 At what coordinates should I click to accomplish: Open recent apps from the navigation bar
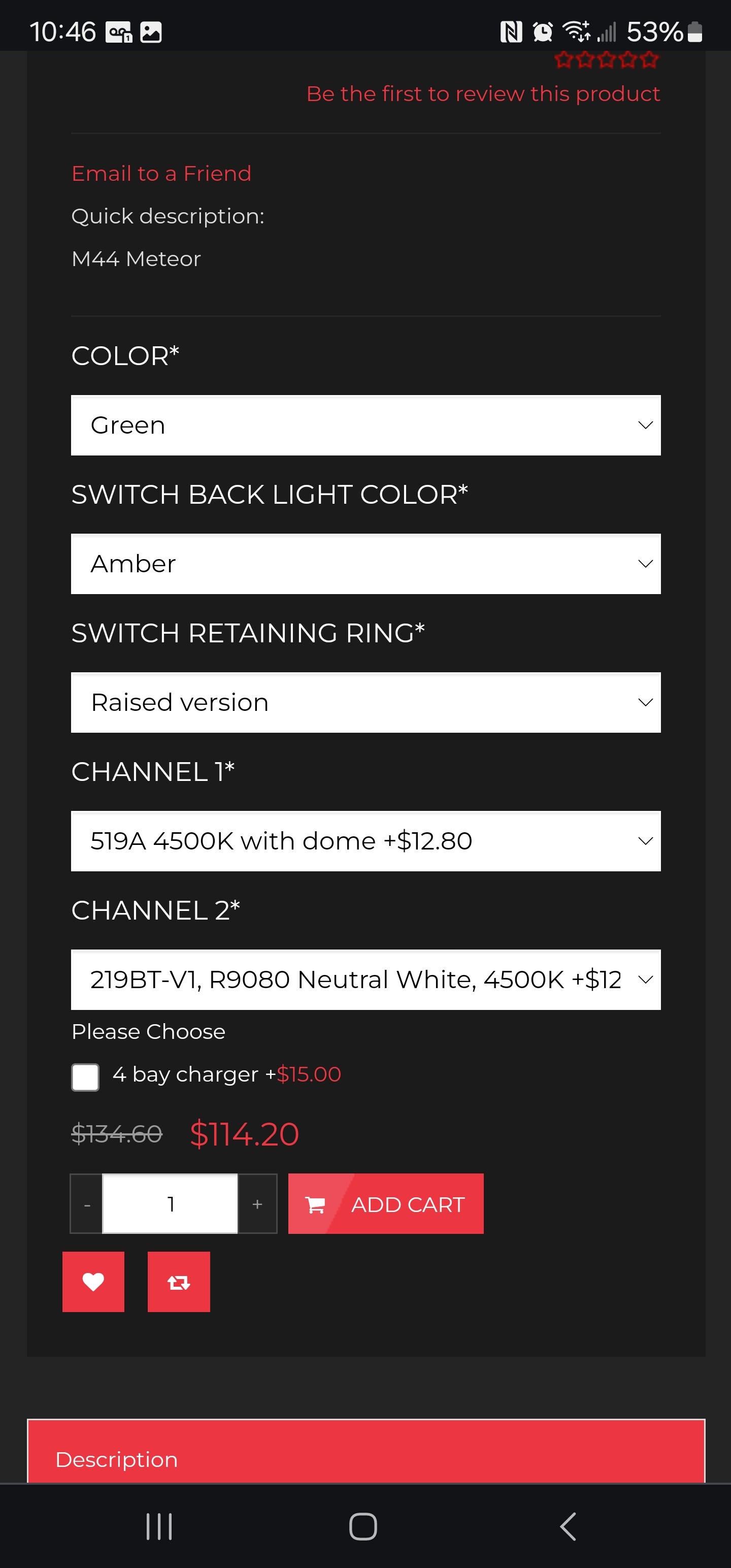[159, 1526]
